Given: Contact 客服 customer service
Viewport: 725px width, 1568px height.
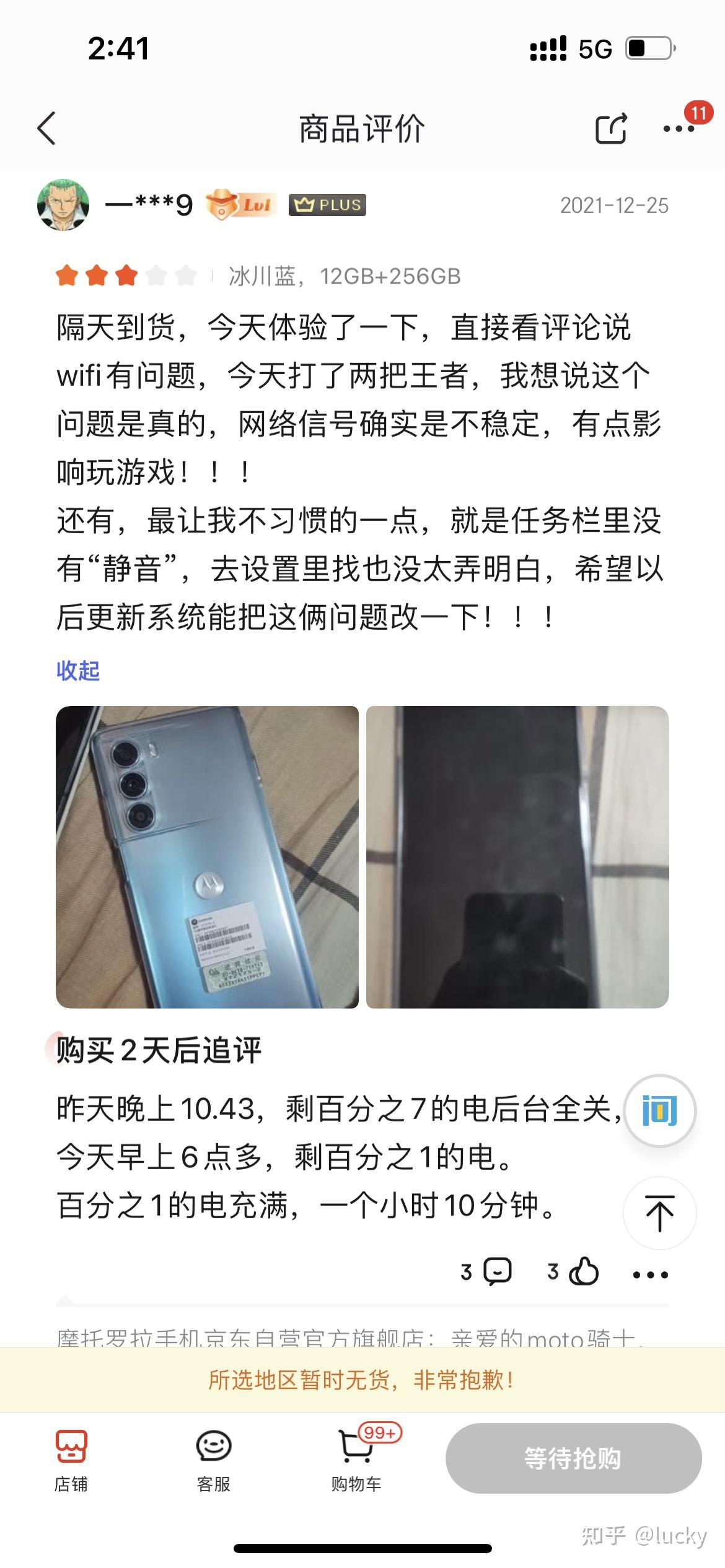Looking at the screenshot, I should (x=214, y=1459).
